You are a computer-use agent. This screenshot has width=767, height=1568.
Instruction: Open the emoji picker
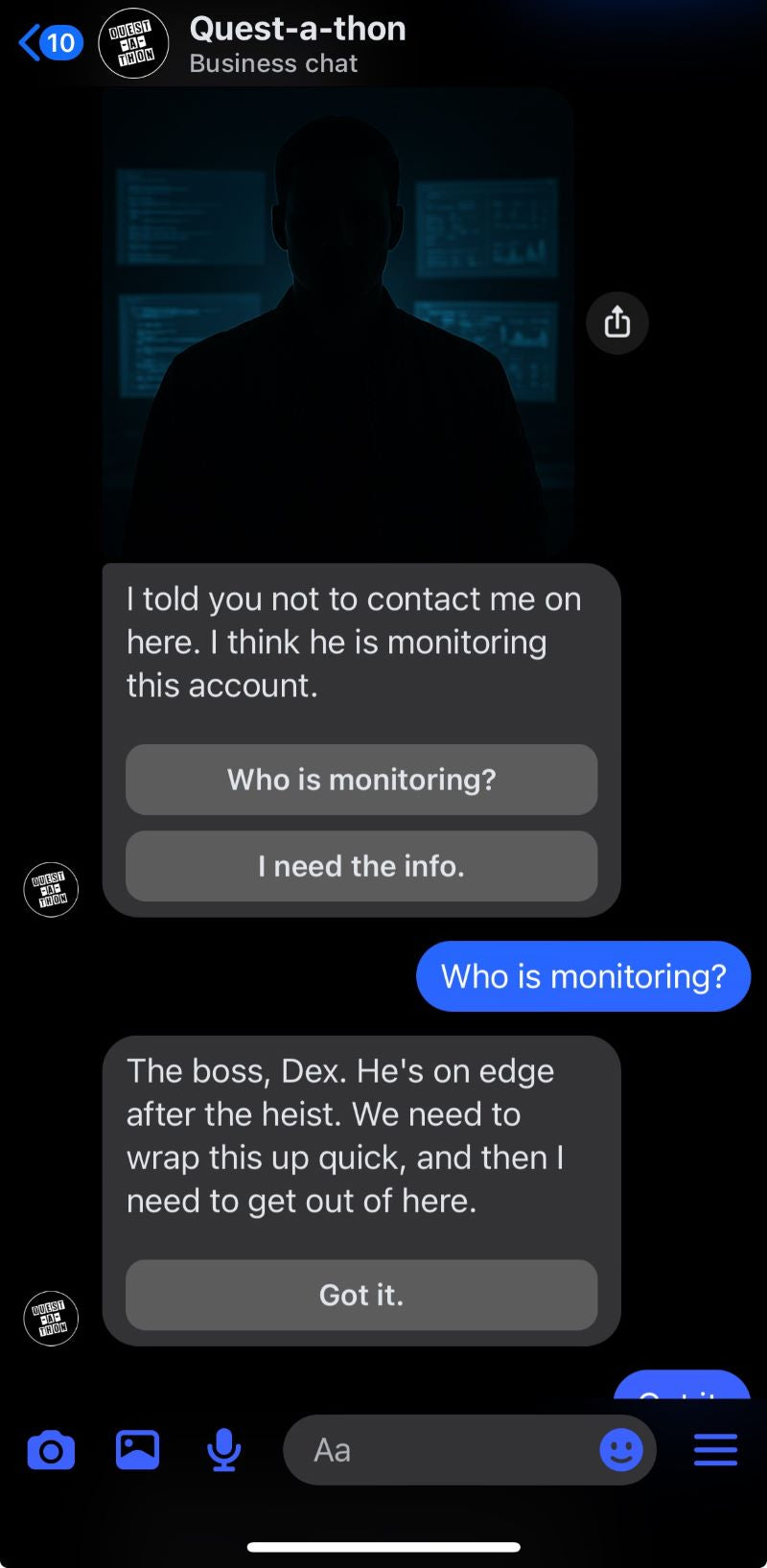tap(620, 1449)
